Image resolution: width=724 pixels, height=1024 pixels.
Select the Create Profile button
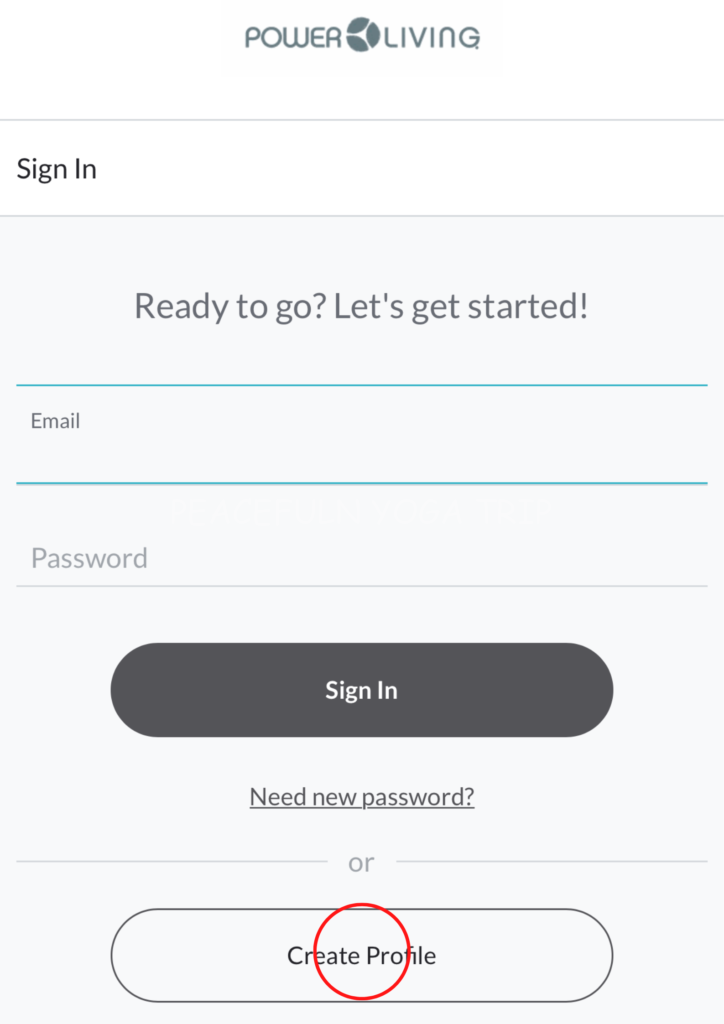(x=361, y=955)
